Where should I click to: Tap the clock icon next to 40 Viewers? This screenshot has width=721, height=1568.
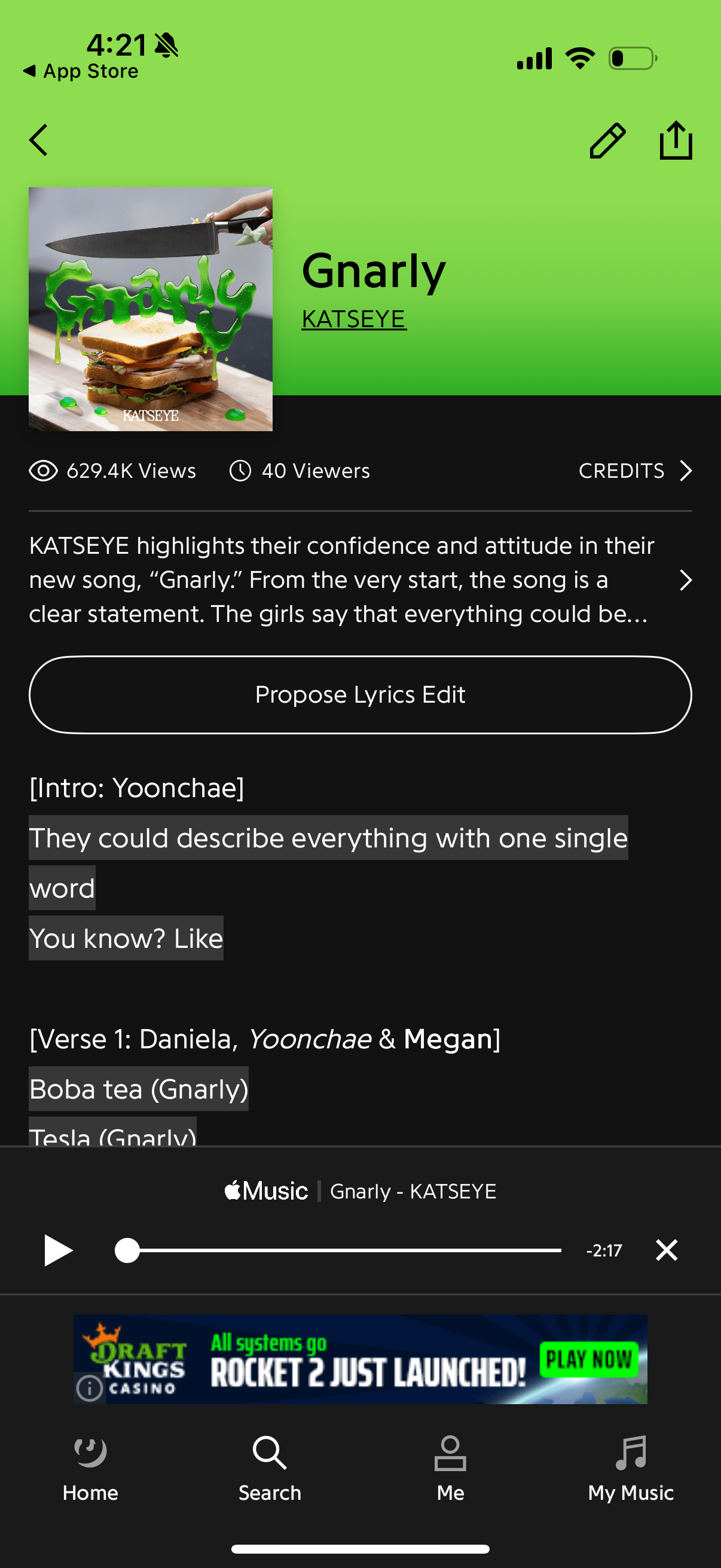tap(241, 470)
